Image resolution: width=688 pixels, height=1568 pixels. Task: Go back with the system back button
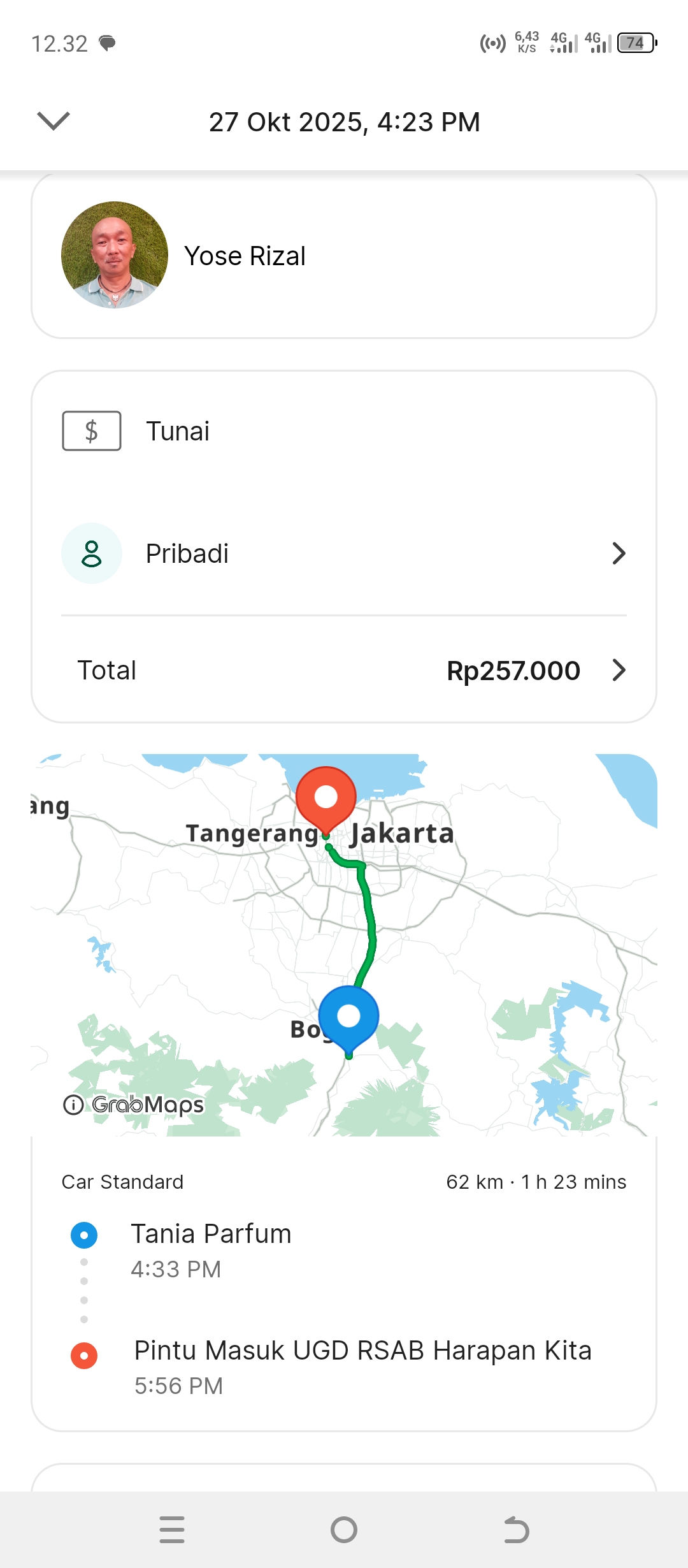[516, 1530]
